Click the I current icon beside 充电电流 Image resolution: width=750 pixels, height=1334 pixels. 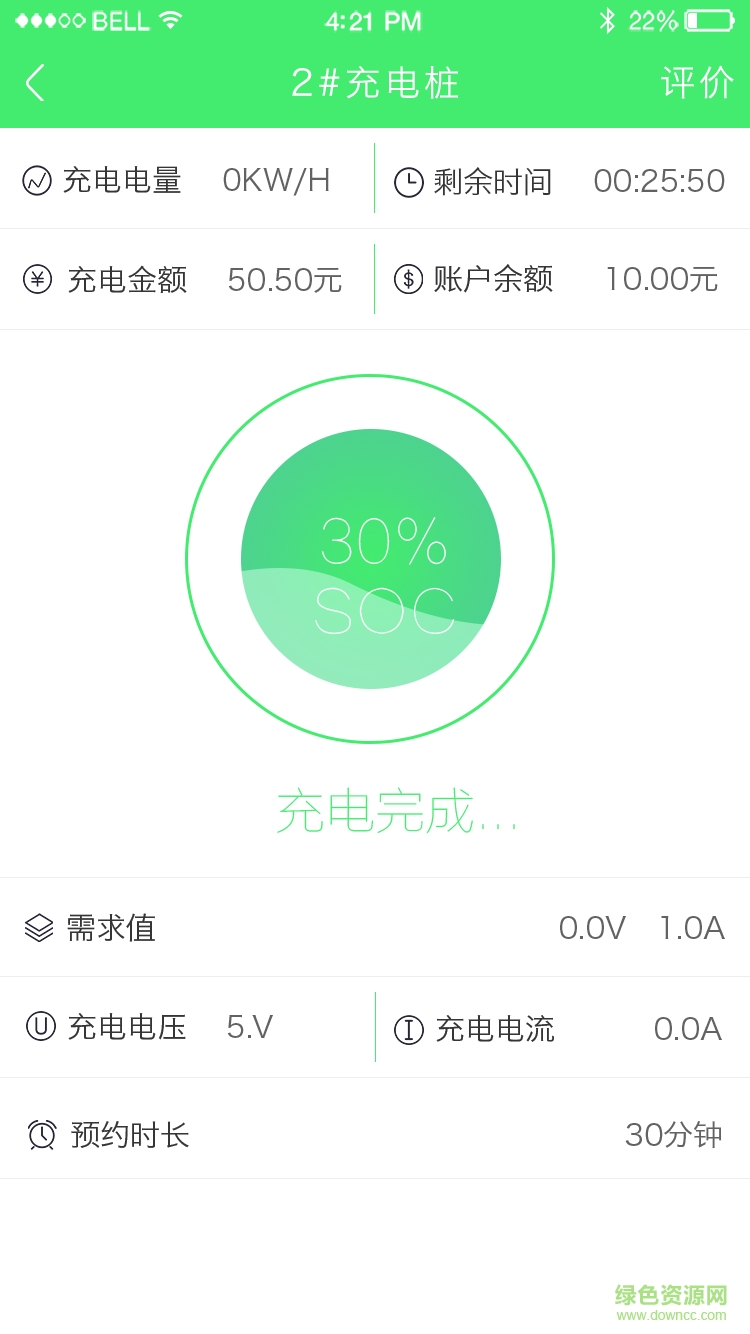click(409, 1027)
